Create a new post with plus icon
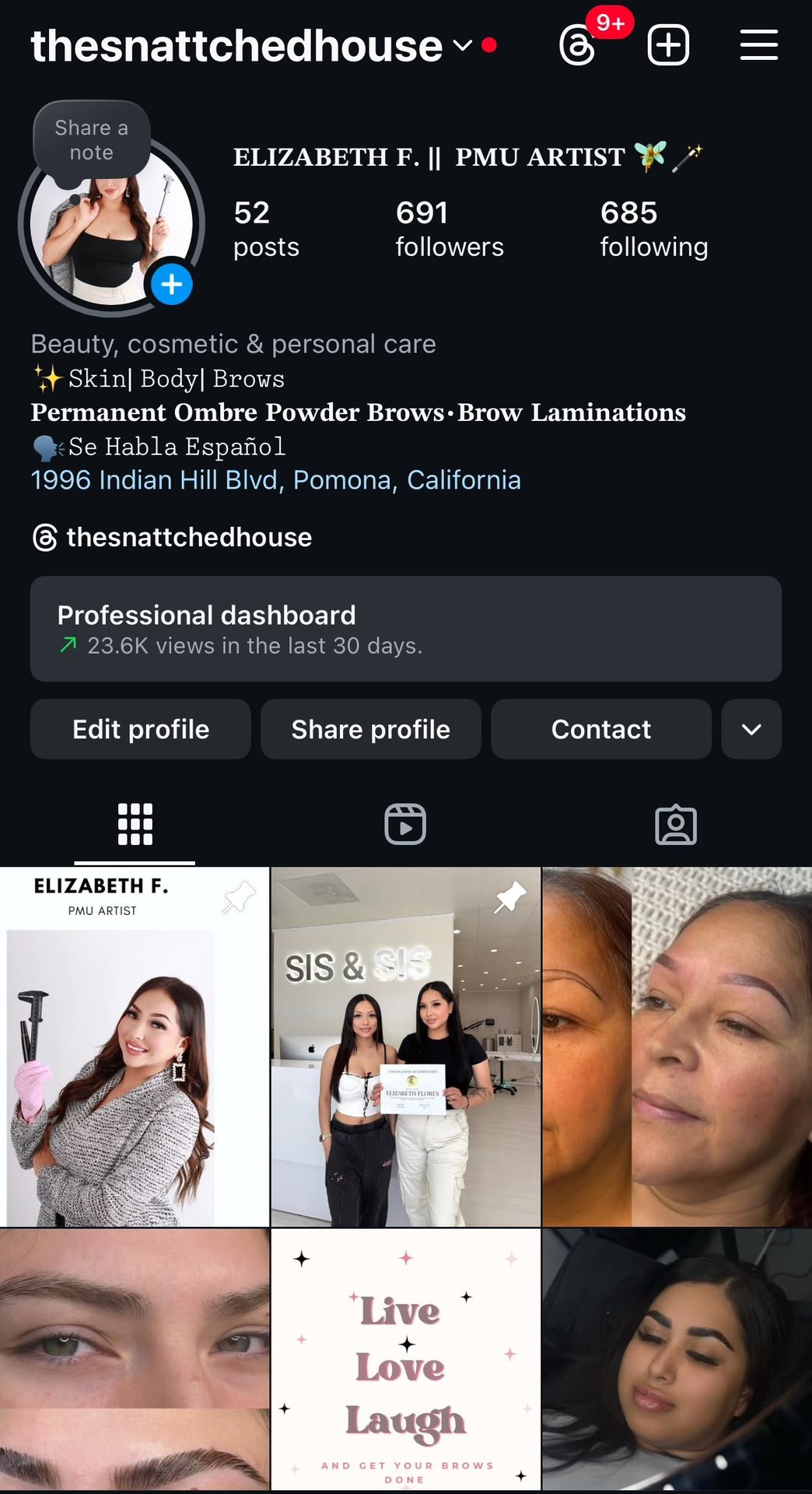Image resolution: width=812 pixels, height=1494 pixels. tap(668, 45)
